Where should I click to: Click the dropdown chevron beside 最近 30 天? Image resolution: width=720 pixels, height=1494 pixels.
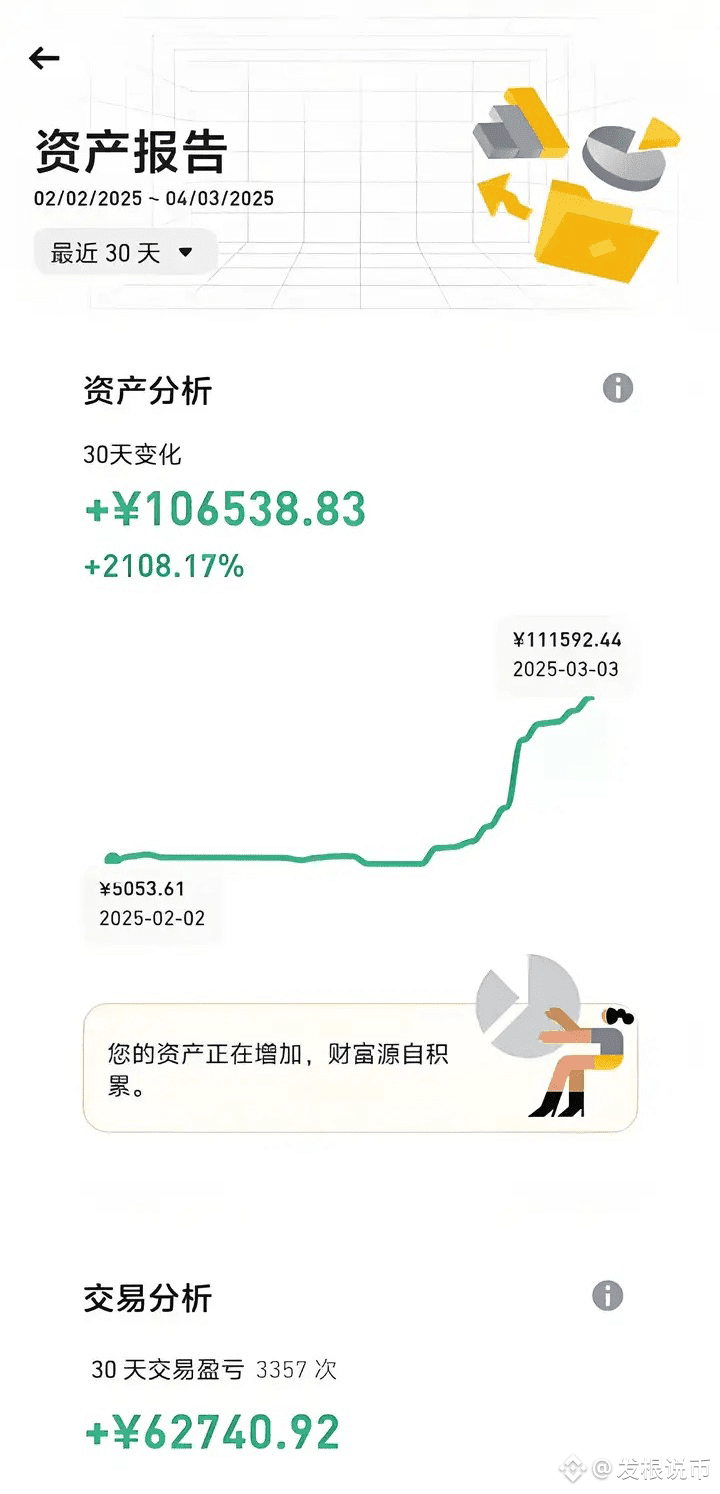[185, 253]
